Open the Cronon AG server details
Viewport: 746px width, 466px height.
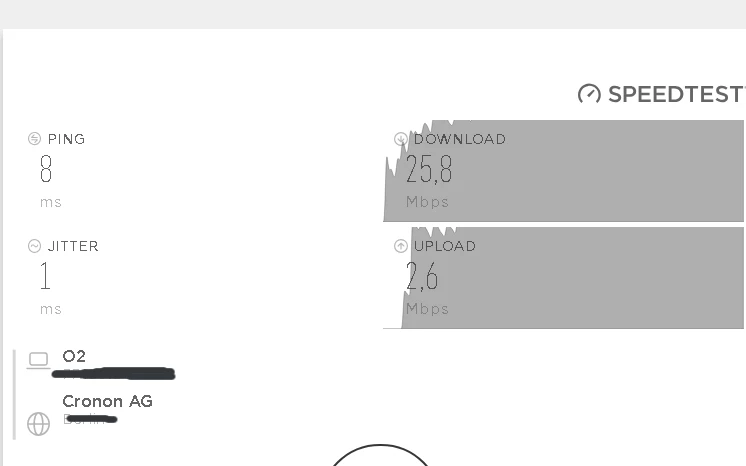click(107, 401)
